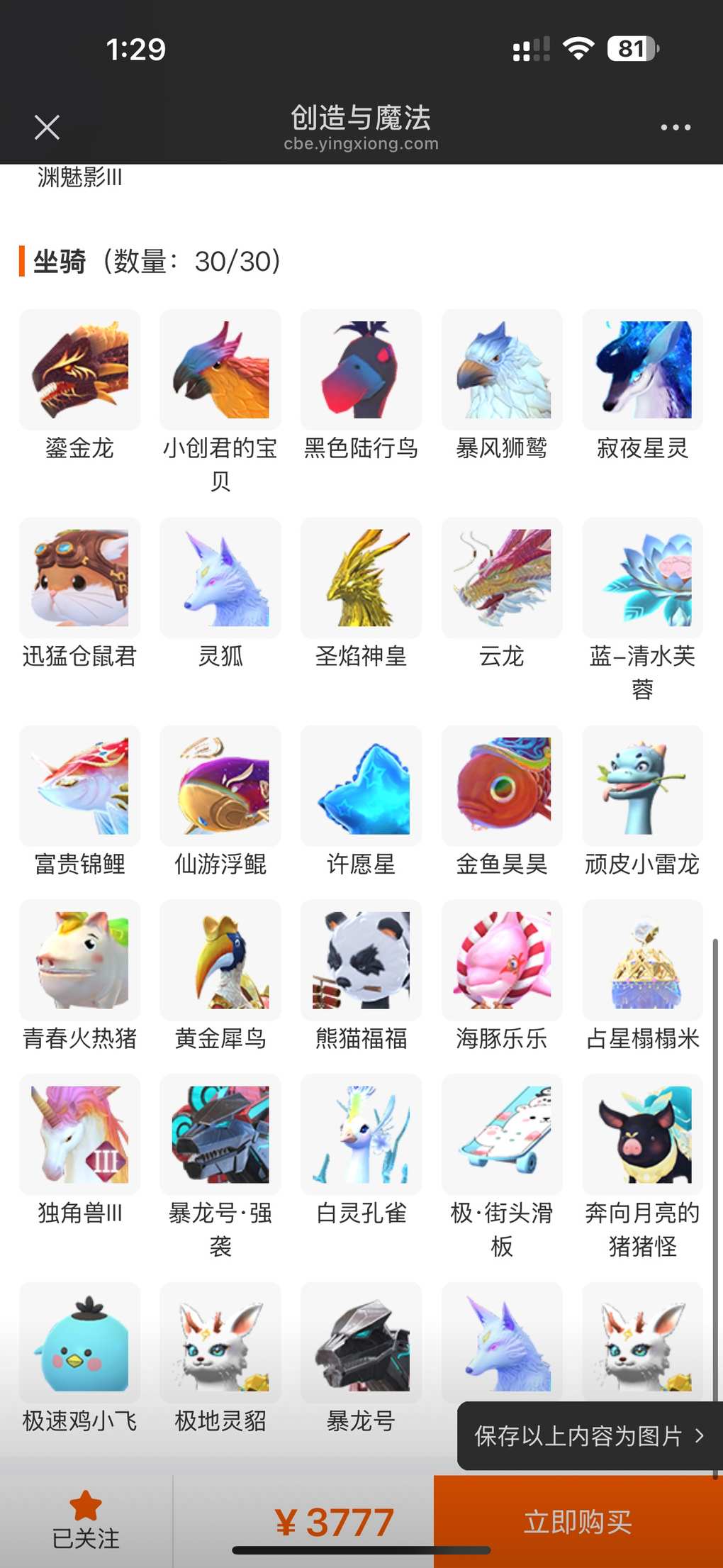
Task: View the 独角兽III mount
Action: [x=79, y=1135]
